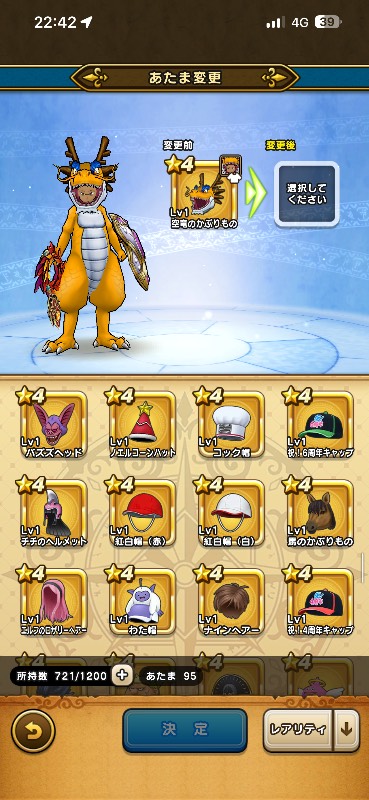Expand inventory capacity with the plus icon
The width and height of the screenshot is (369, 800).
click(122, 676)
